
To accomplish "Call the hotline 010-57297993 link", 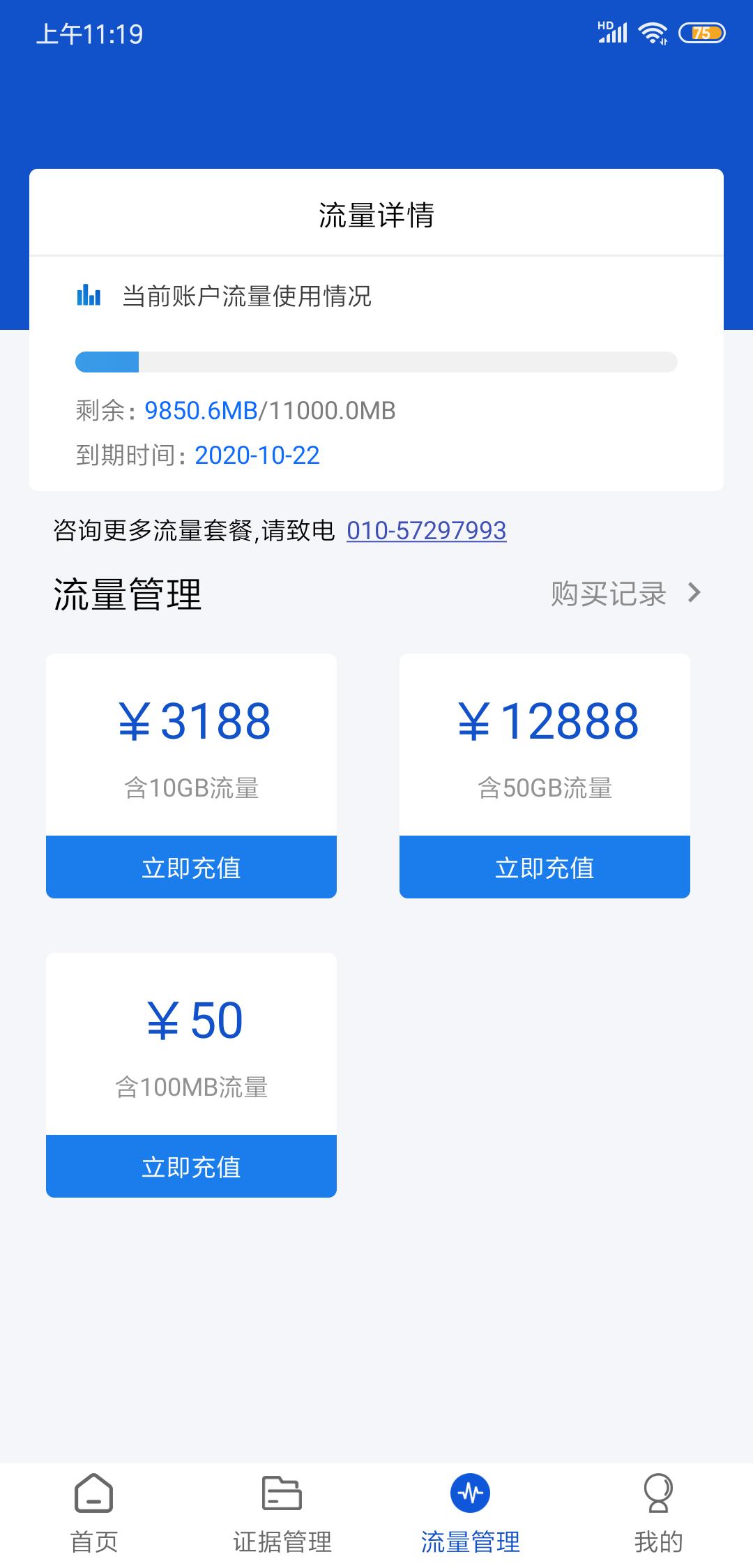I will (427, 530).
